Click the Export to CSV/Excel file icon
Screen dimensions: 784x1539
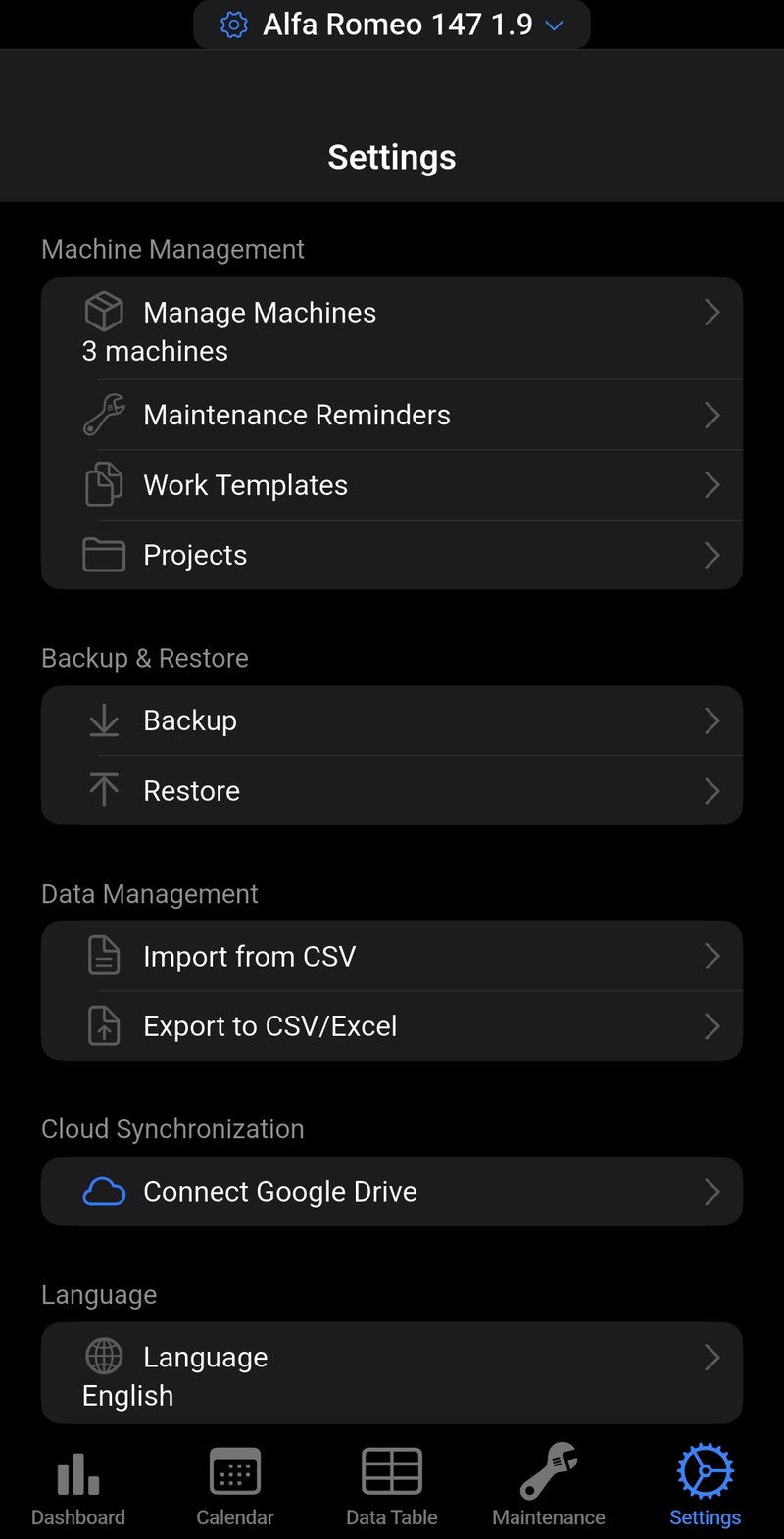point(103,1025)
